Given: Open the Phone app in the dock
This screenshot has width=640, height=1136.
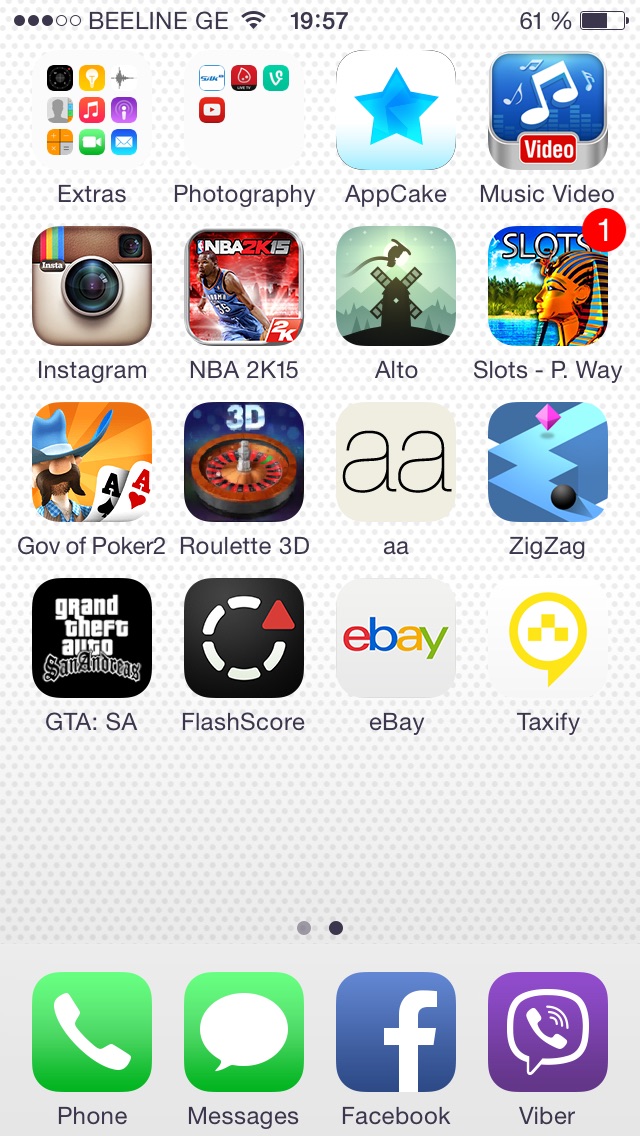Looking at the screenshot, I should coord(92,1032).
